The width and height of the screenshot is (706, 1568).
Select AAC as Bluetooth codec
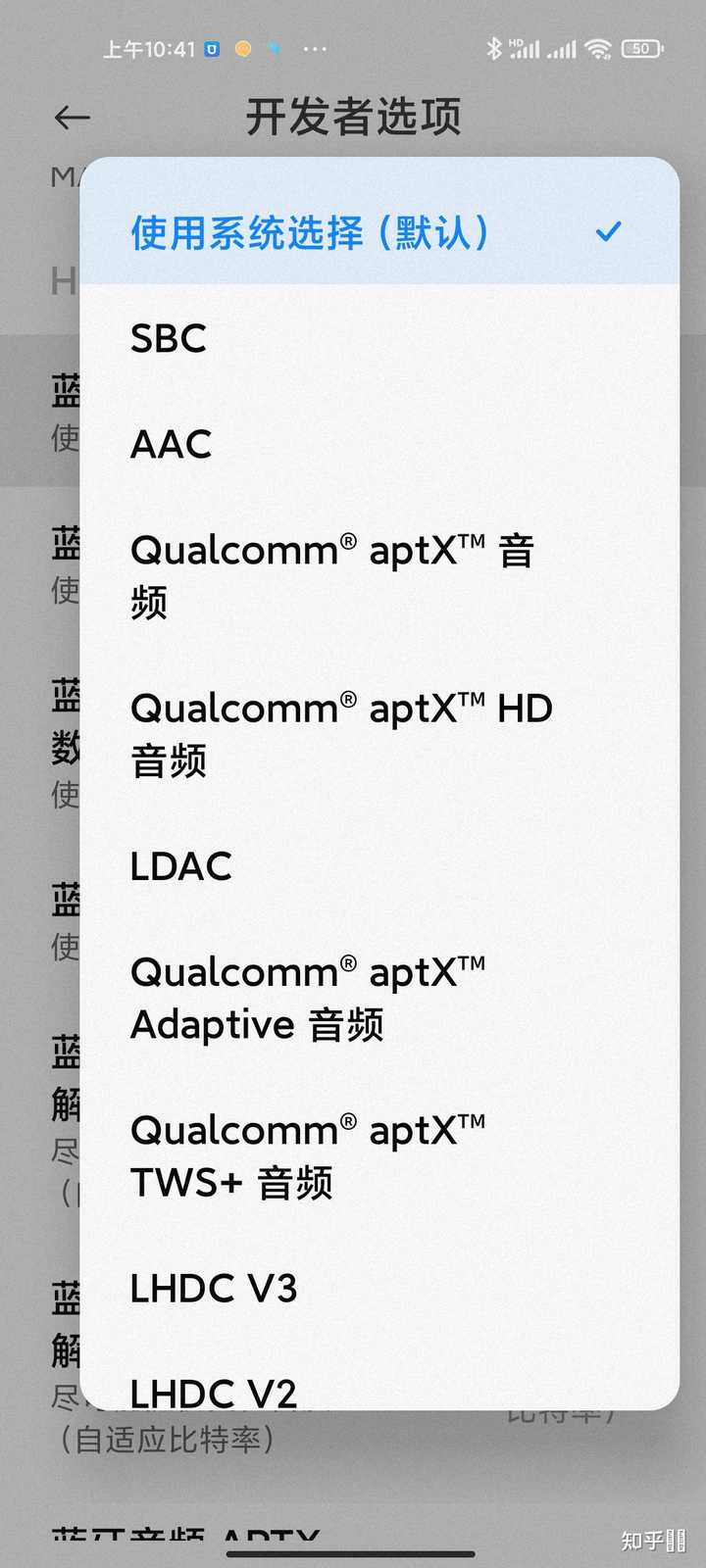[x=379, y=444]
